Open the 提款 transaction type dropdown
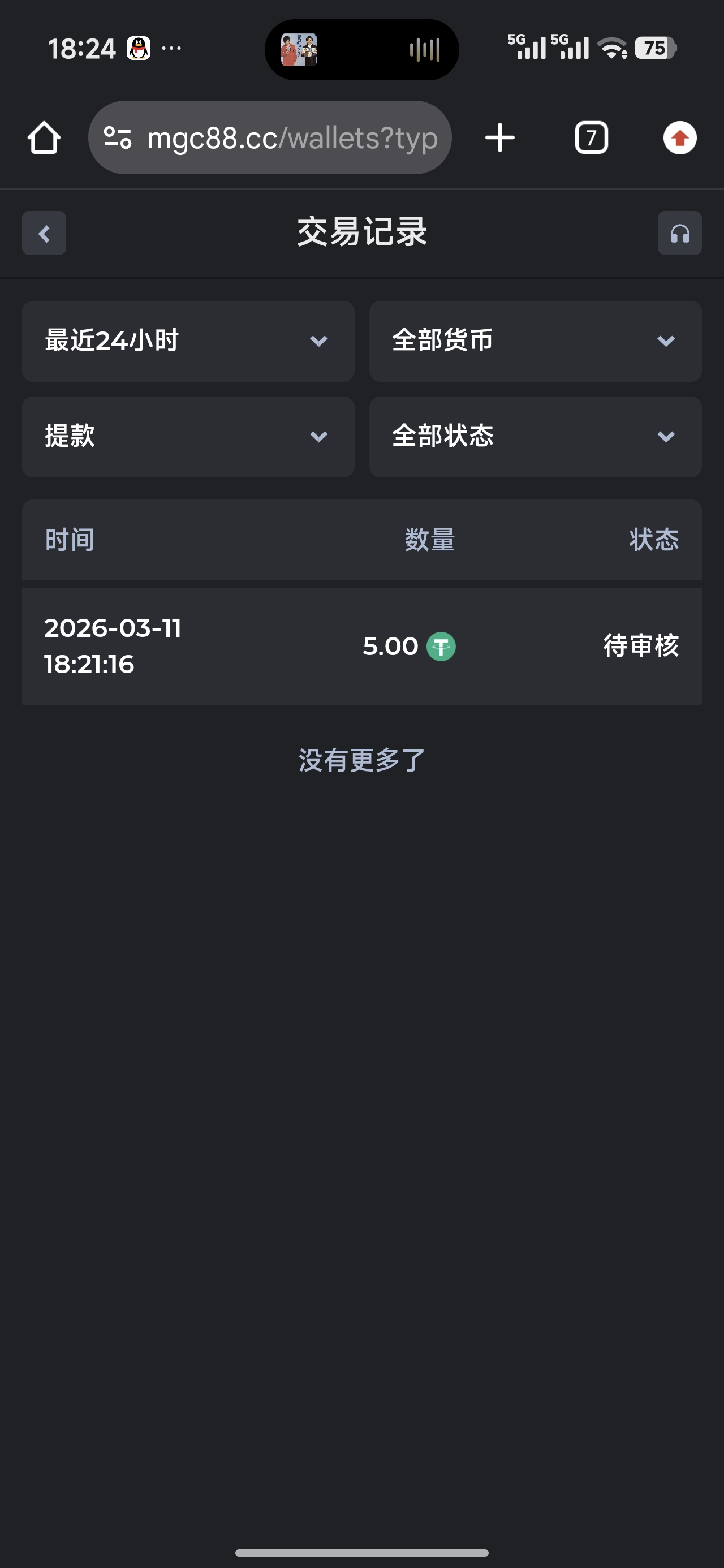 click(188, 437)
